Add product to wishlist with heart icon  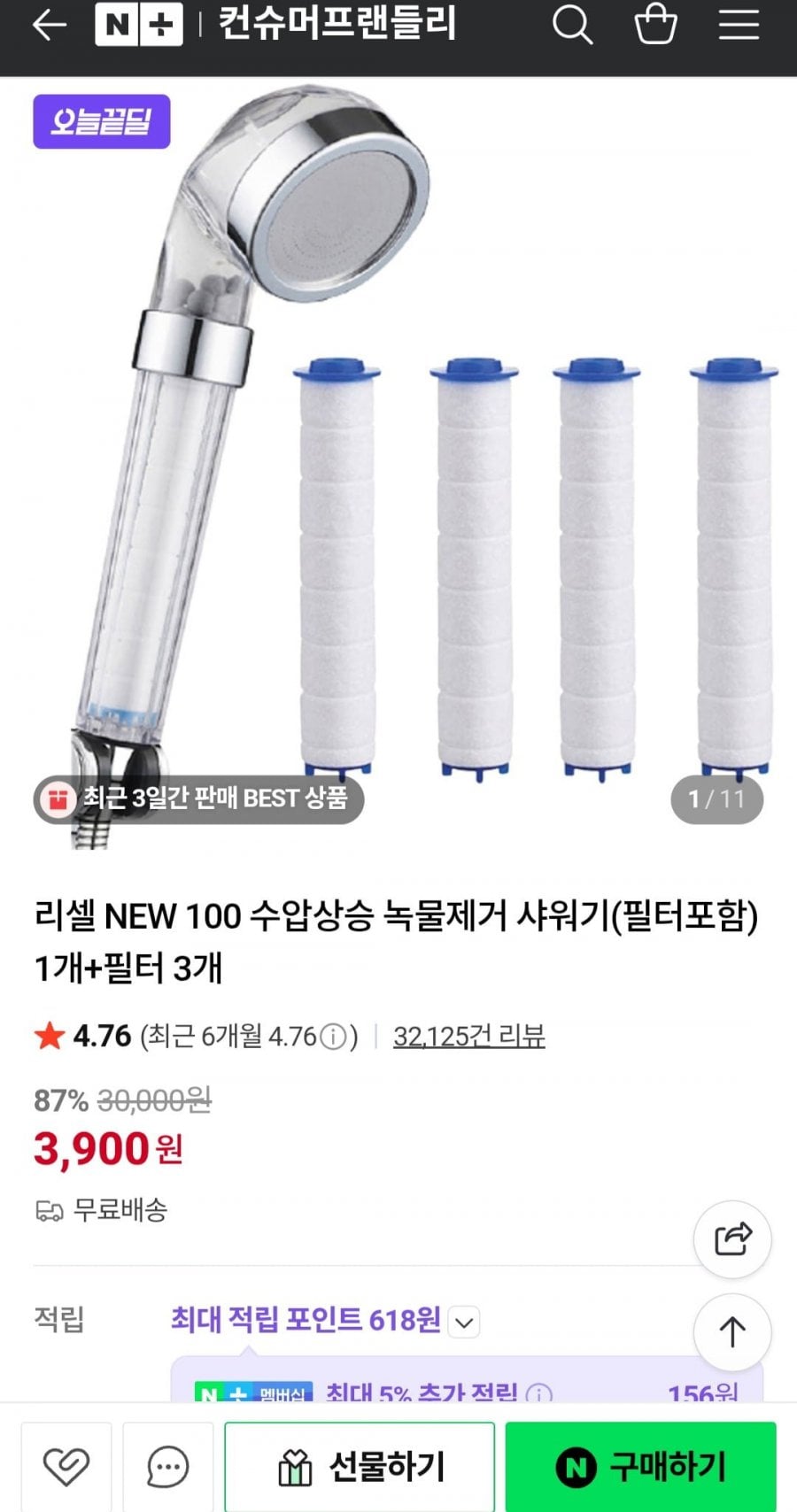point(66,1467)
